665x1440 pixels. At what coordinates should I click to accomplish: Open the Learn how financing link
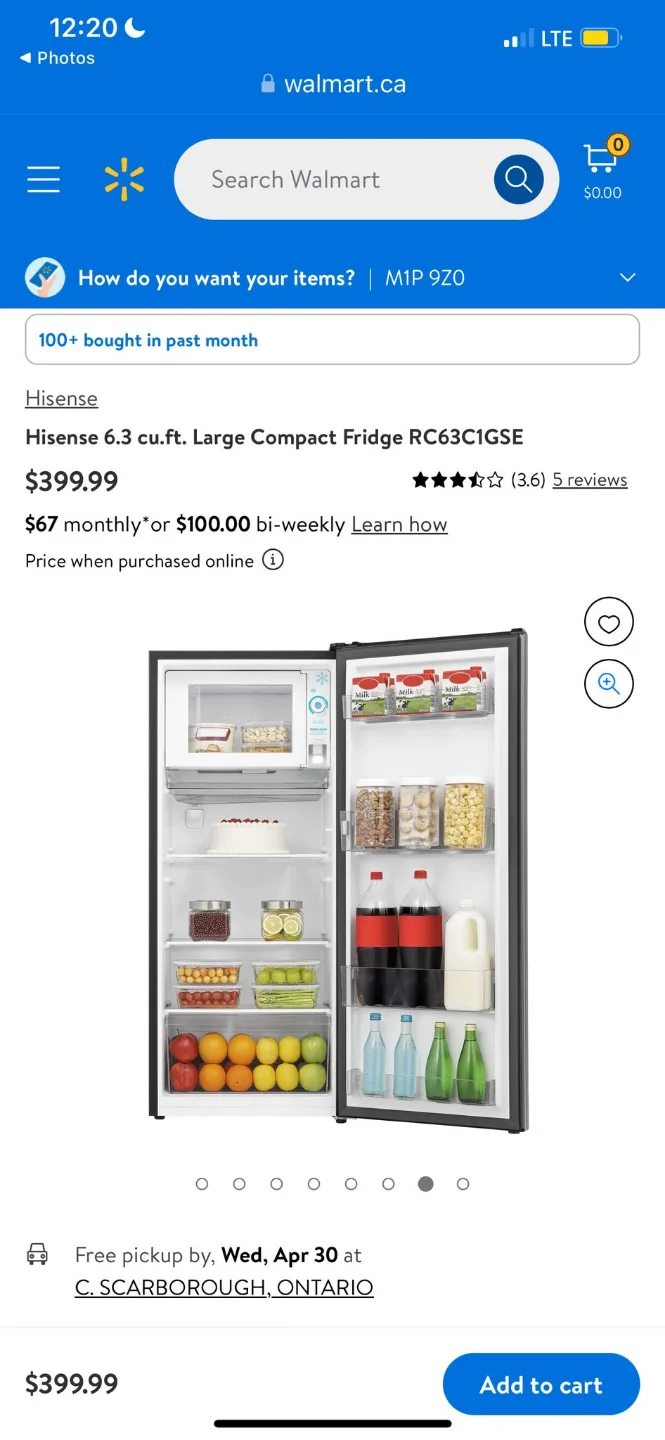click(399, 525)
